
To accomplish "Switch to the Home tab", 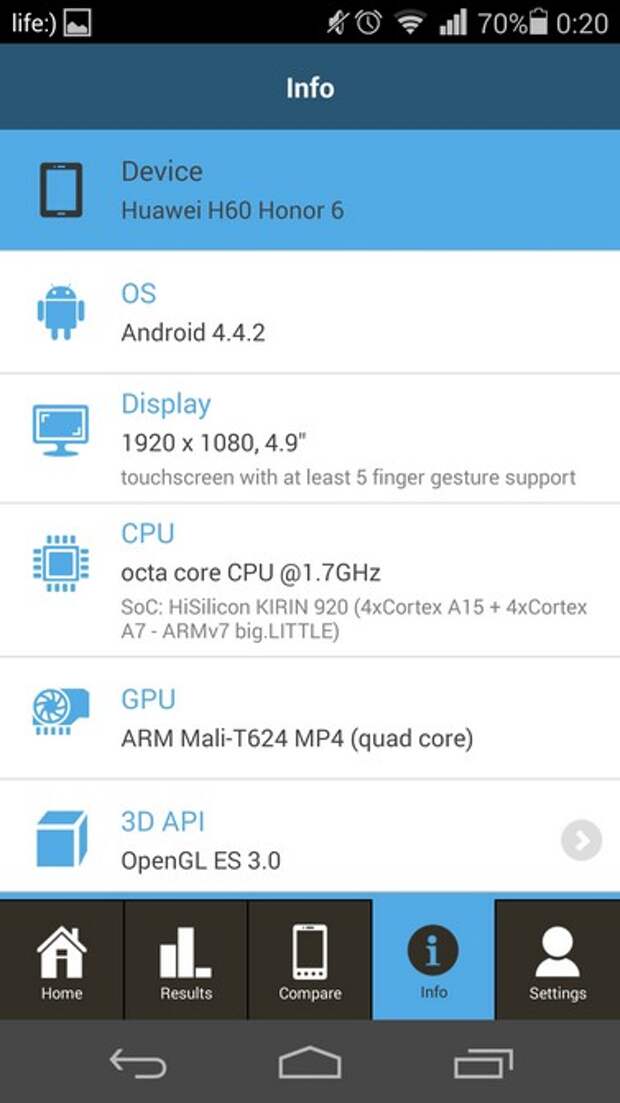I will coord(61,960).
